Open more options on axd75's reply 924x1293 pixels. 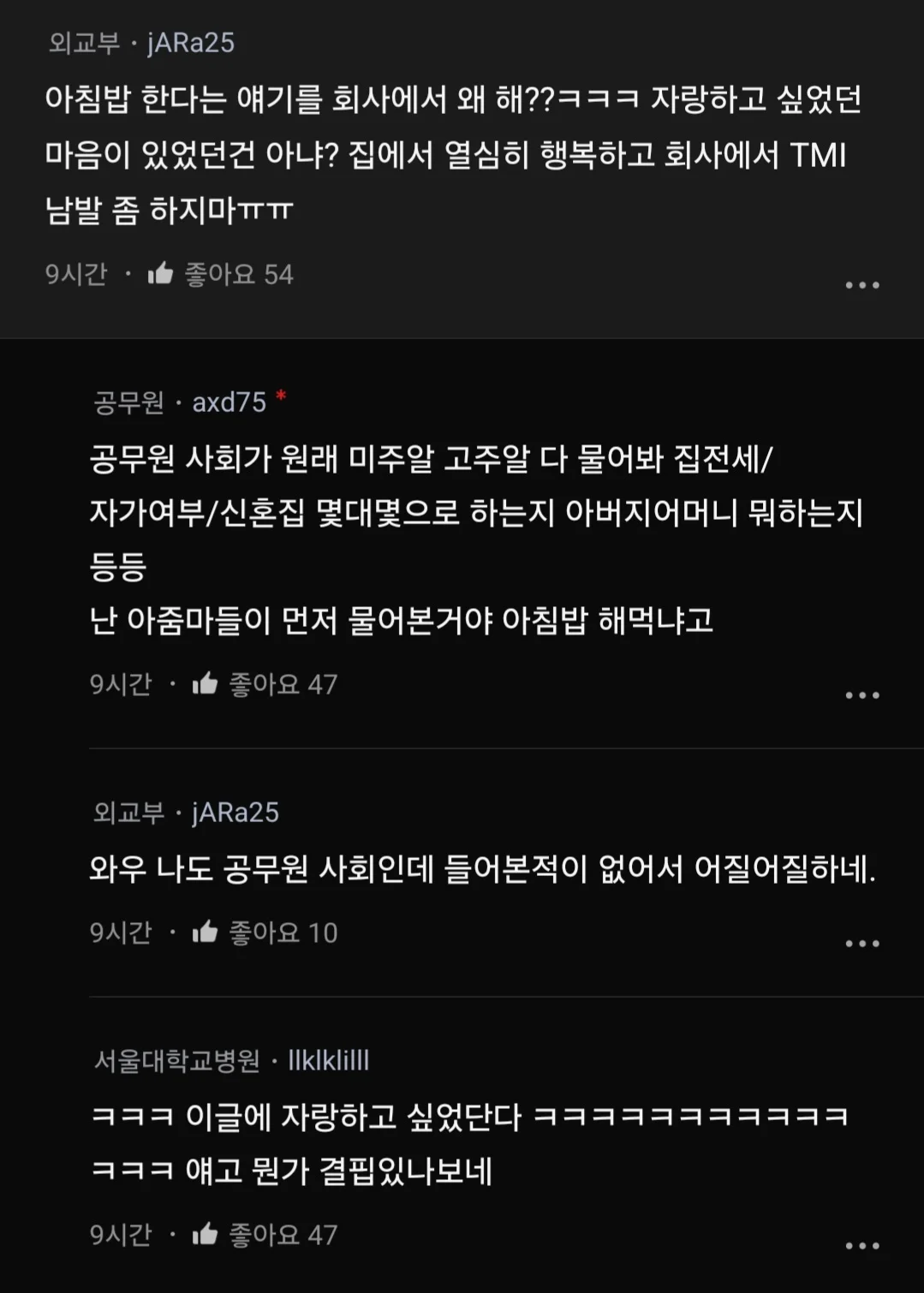tap(861, 695)
